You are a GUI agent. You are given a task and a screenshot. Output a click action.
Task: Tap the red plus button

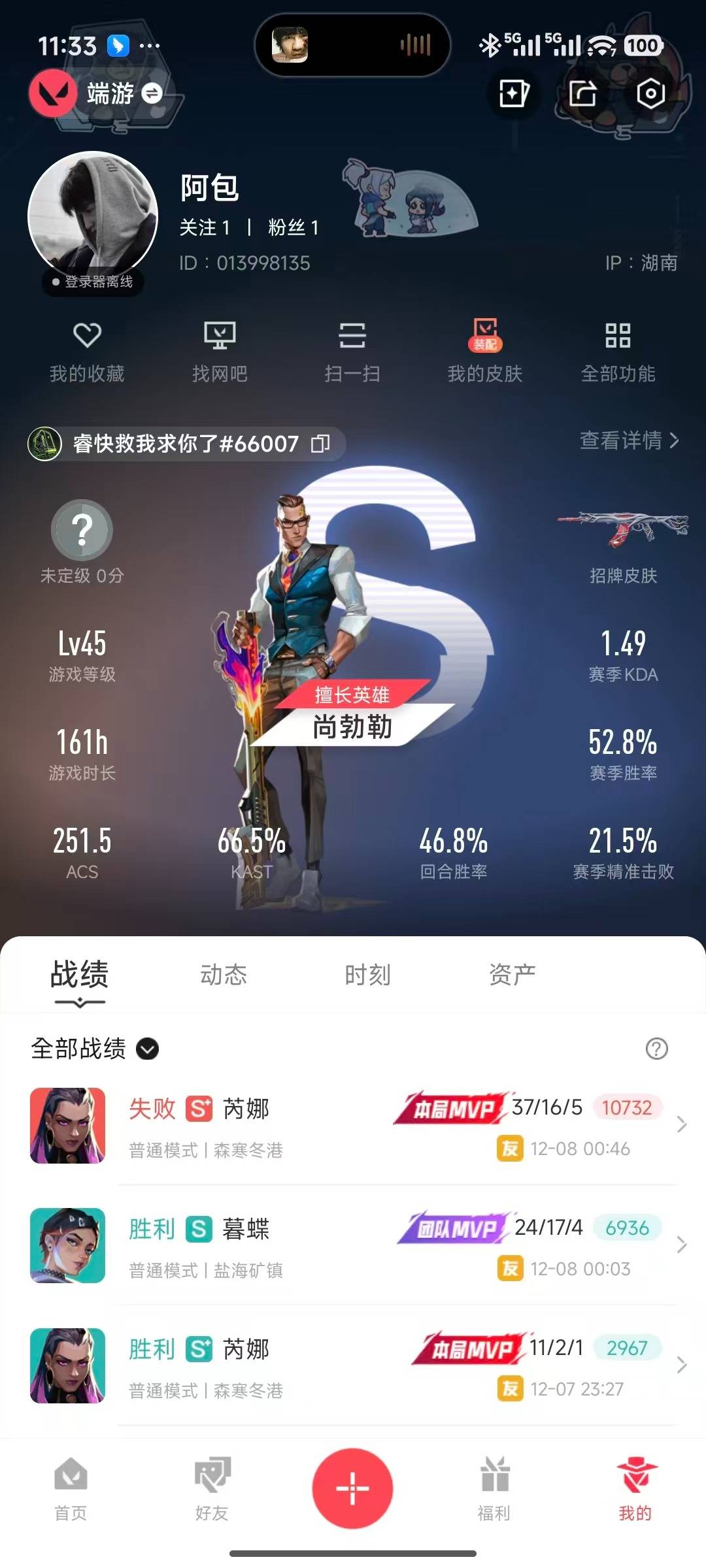[352, 1488]
